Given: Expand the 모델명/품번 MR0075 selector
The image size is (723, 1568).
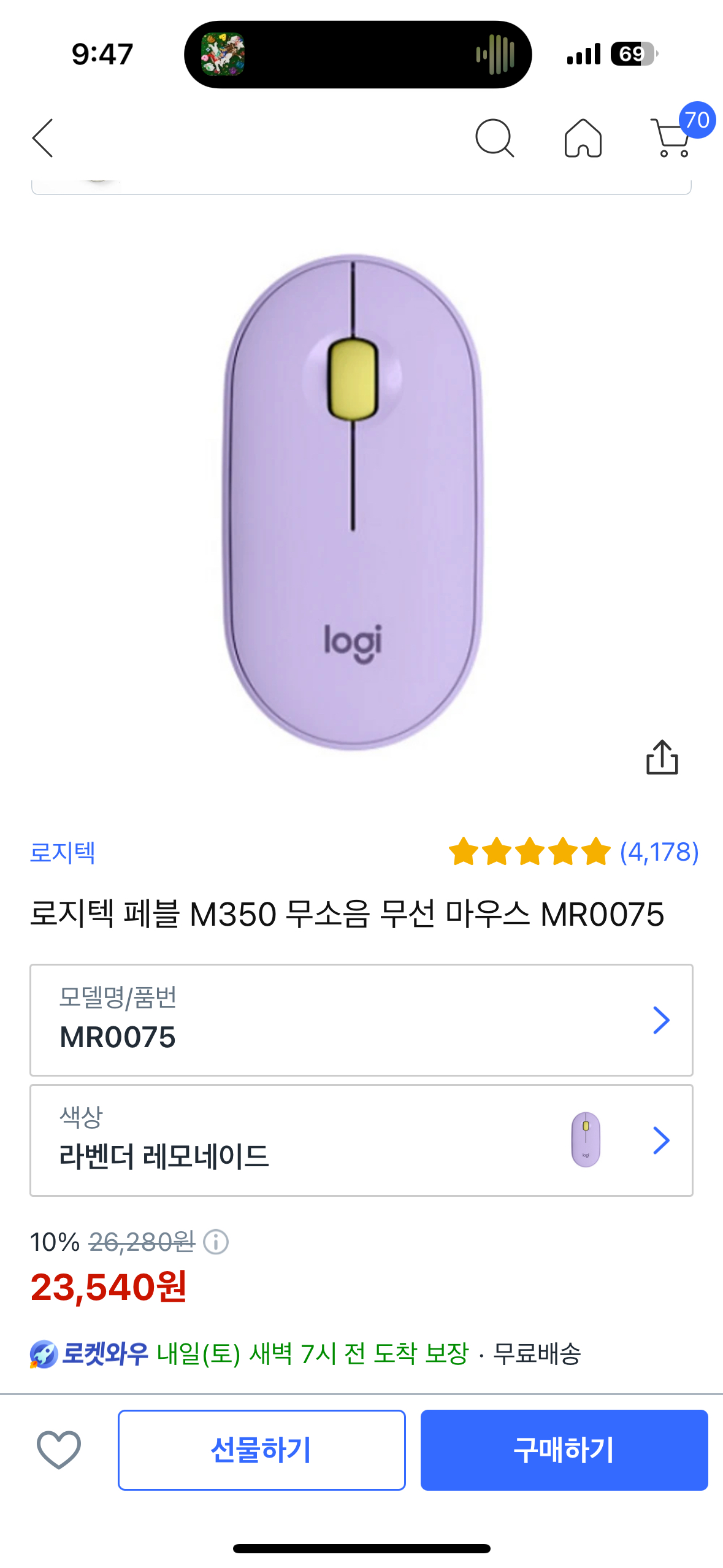Looking at the screenshot, I should 361,1020.
